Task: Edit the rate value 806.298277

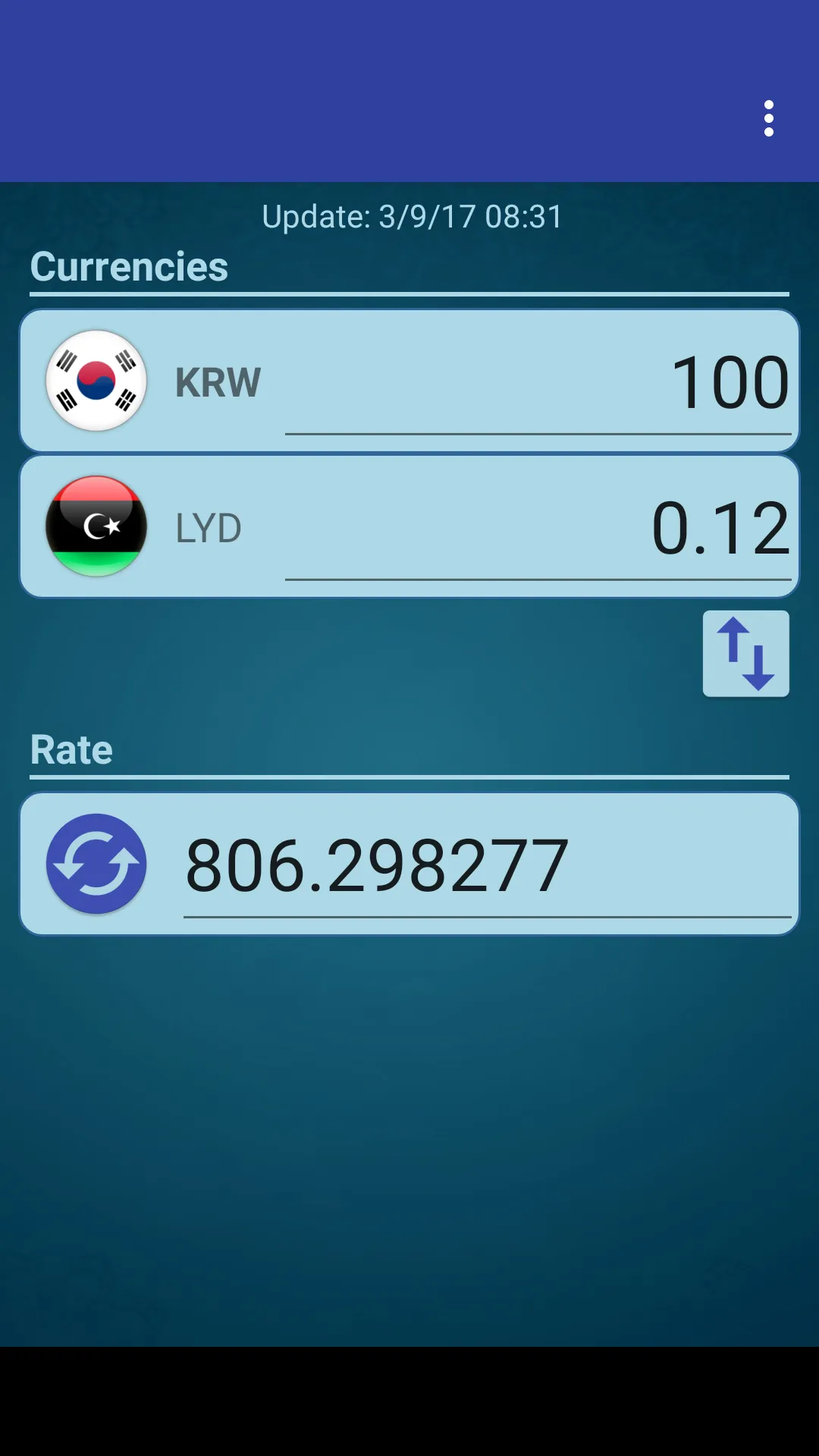Action: pos(485,866)
